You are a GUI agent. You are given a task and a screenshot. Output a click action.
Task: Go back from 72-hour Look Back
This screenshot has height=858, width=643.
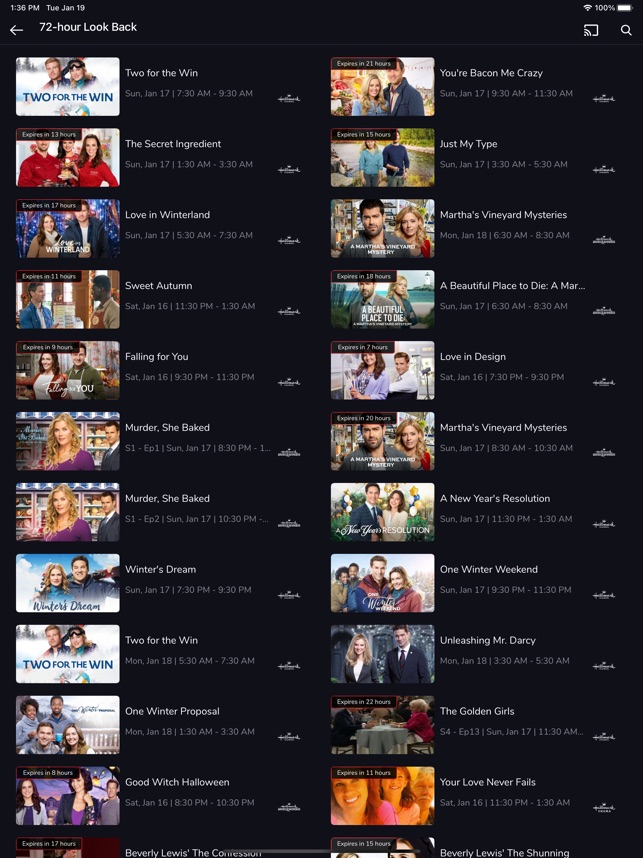click(16, 30)
